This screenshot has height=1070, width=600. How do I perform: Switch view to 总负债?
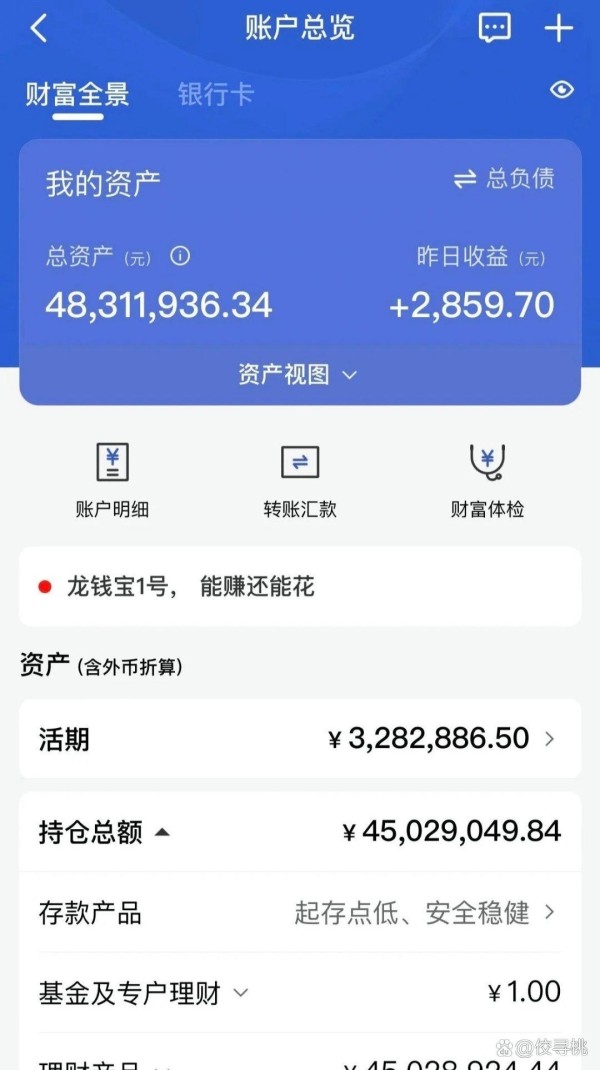coord(504,179)
